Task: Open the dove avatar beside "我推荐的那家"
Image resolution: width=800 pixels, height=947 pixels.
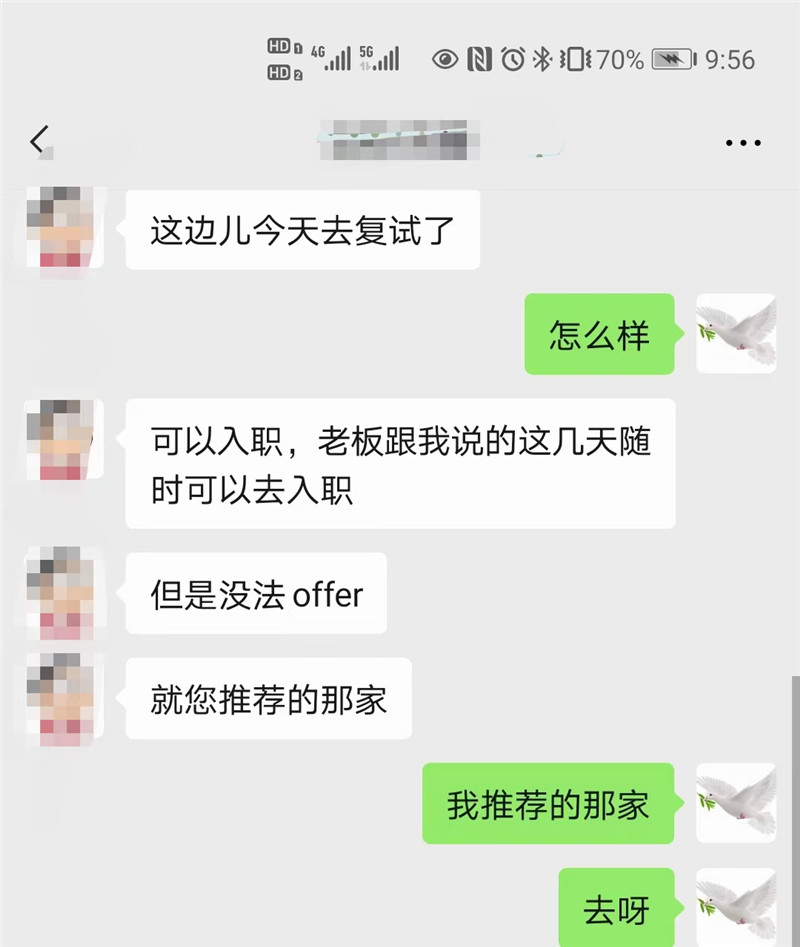Action: (736, 803)
